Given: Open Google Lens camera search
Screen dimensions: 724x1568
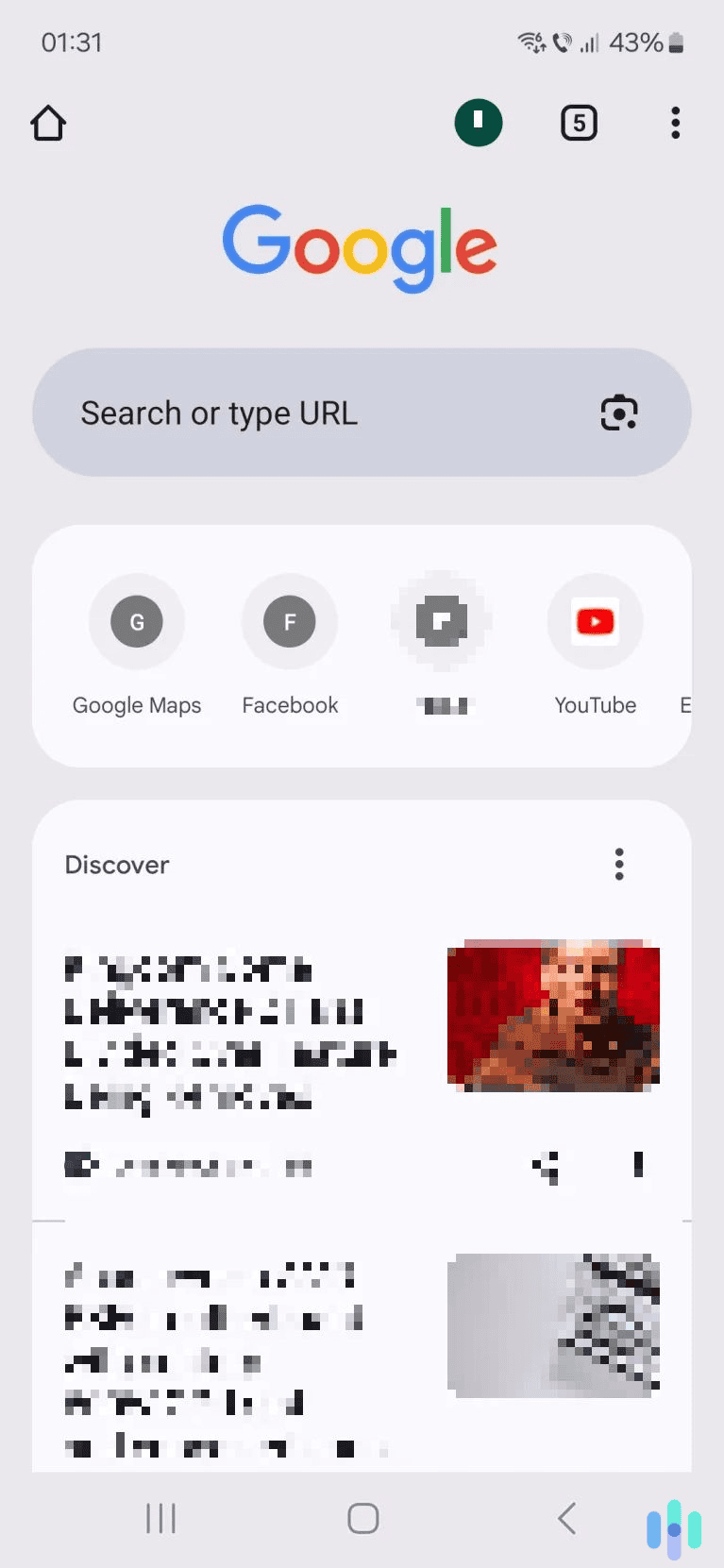Looking at the screenshot, I should [618, 413].
